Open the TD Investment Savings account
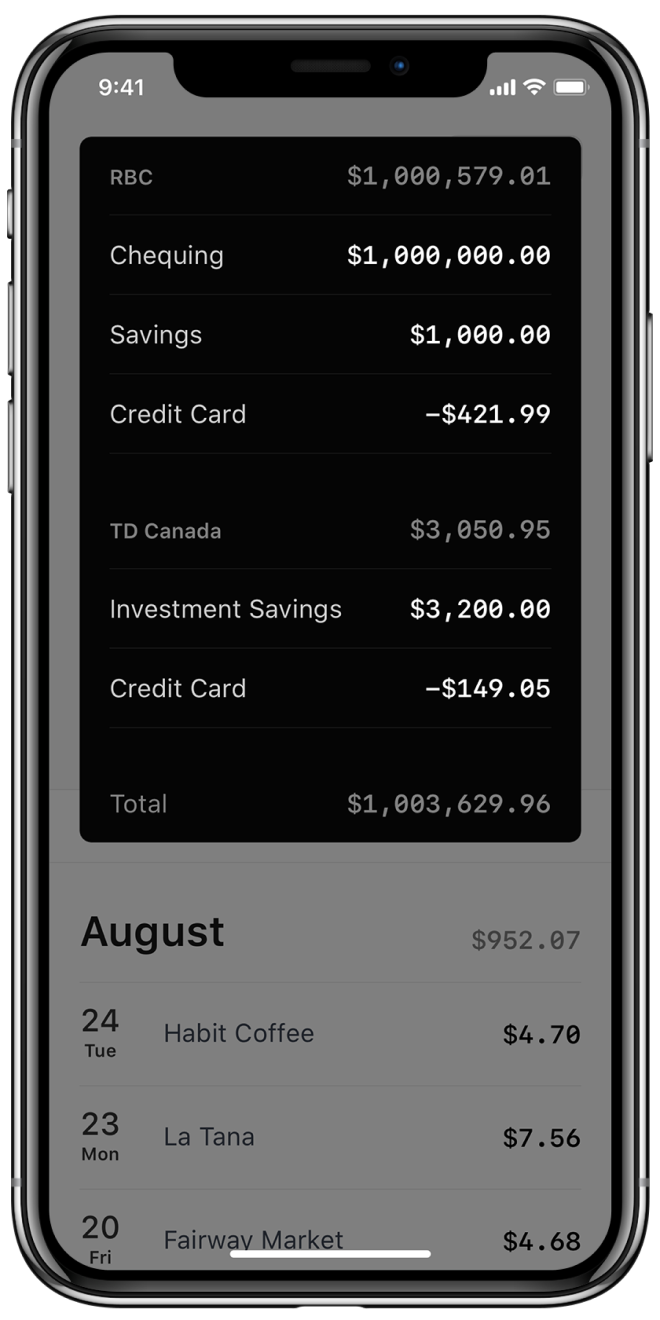Viewport: 660px width, 1320px height. [x=330, y=609]
